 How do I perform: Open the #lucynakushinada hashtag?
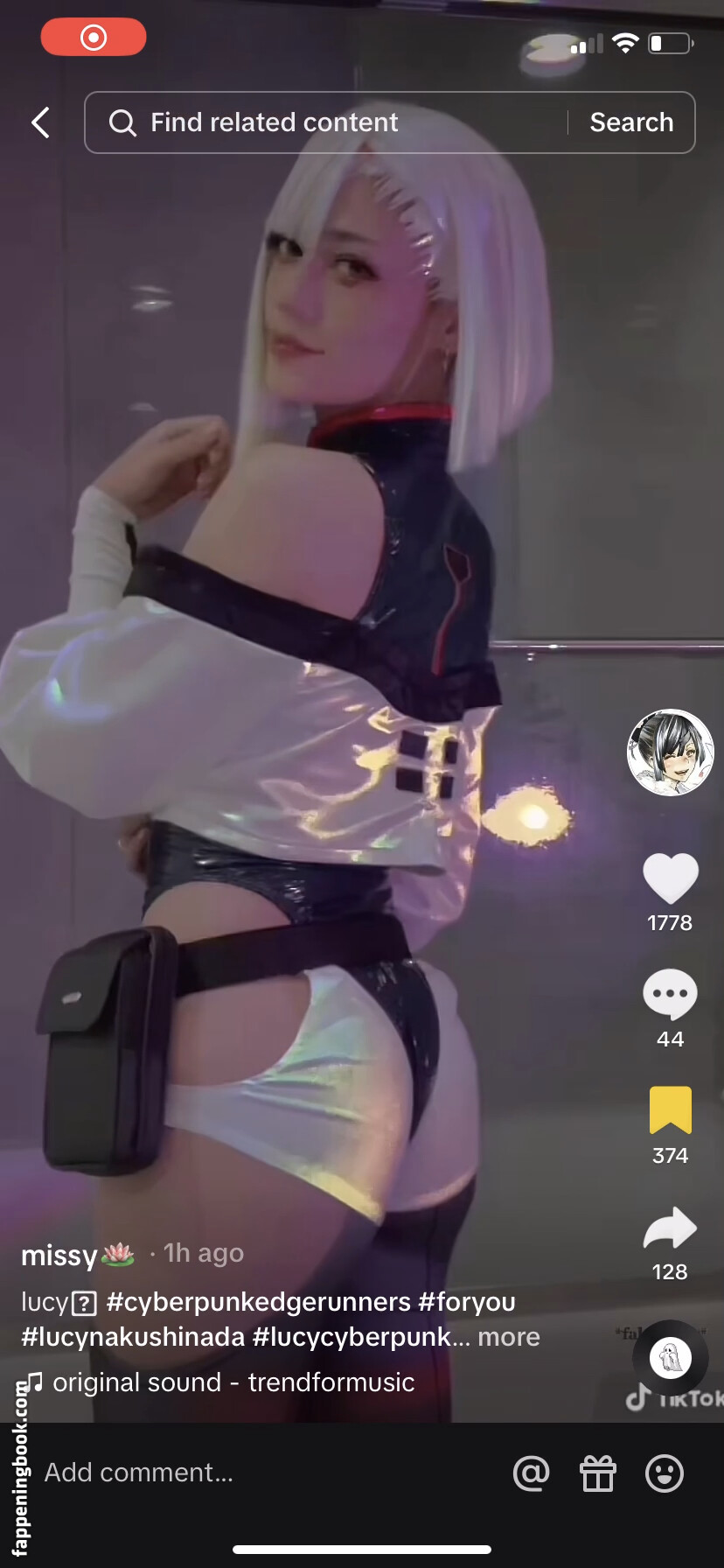click(133, 1337)
